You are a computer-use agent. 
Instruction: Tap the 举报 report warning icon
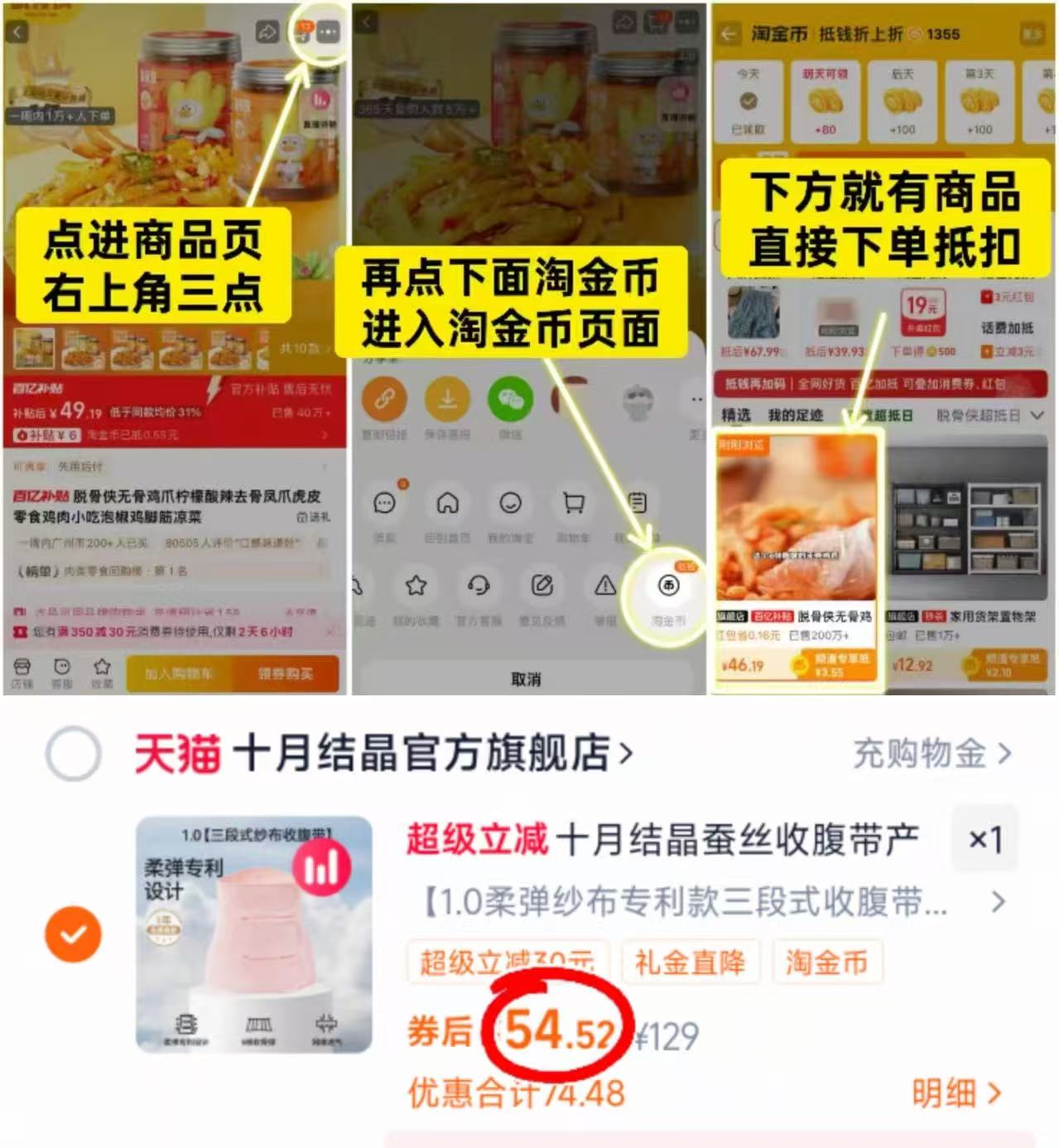click(604, 586)
